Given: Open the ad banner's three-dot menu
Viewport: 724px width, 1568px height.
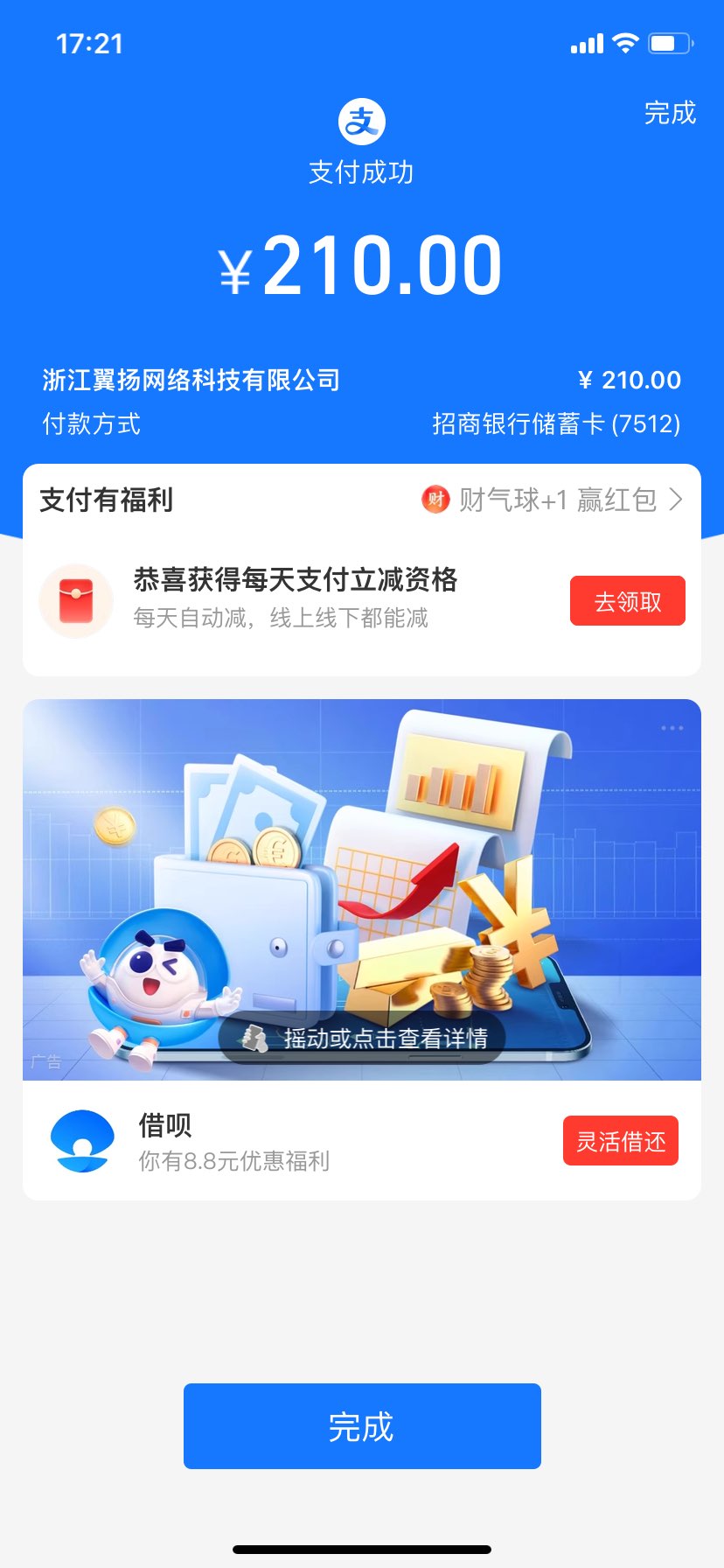Looking at the screenshot, I should pos(672,728).
